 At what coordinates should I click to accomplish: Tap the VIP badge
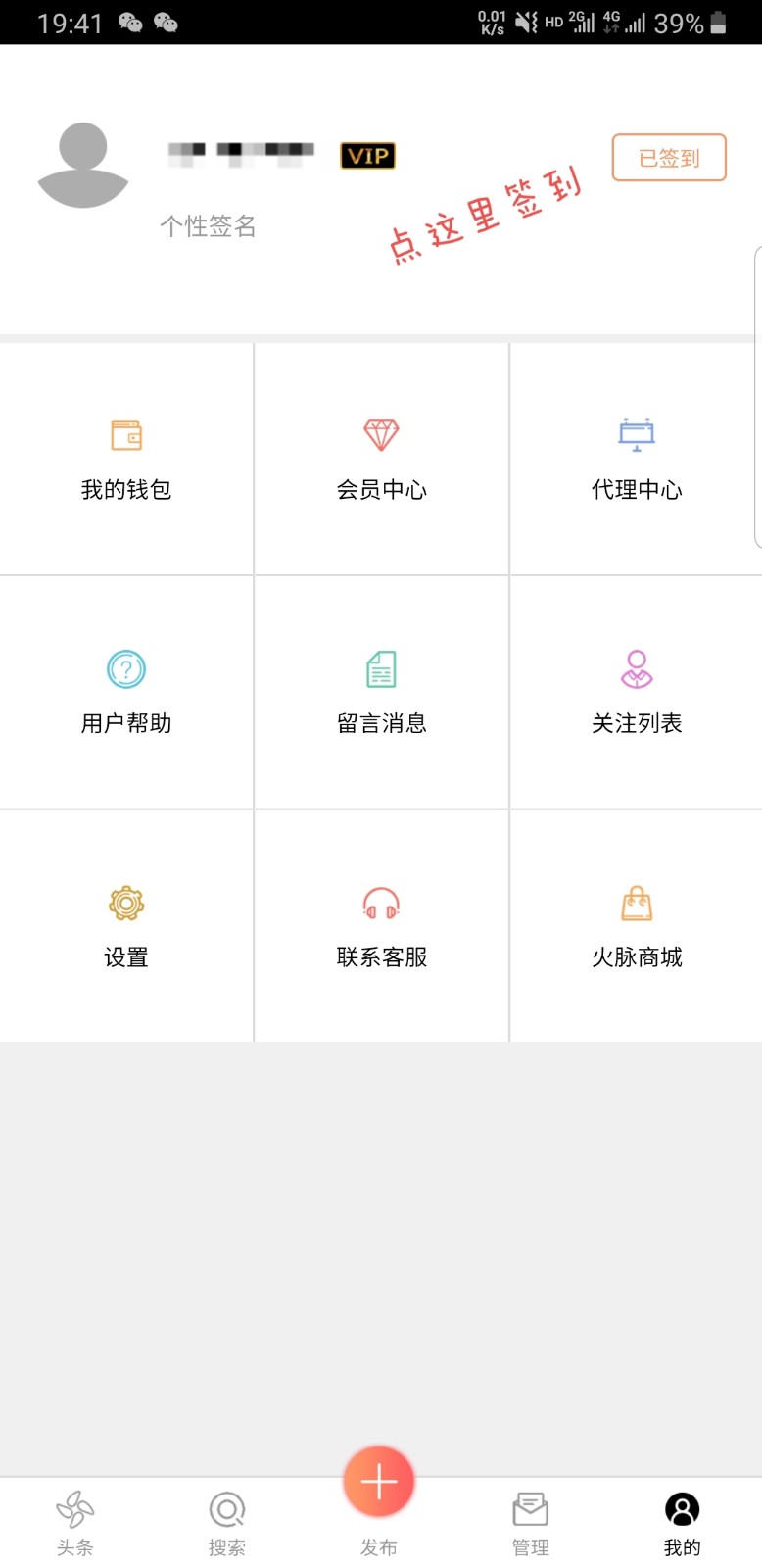367,156
